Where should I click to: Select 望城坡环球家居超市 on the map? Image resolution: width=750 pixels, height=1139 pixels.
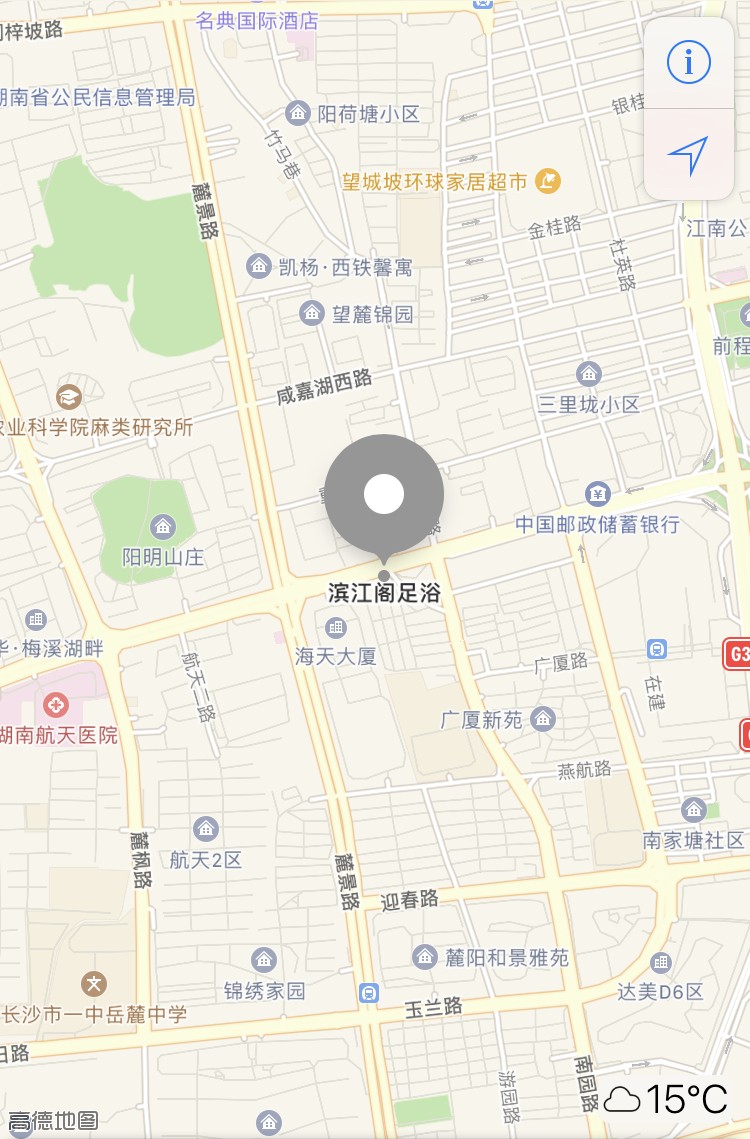point(547,181)
